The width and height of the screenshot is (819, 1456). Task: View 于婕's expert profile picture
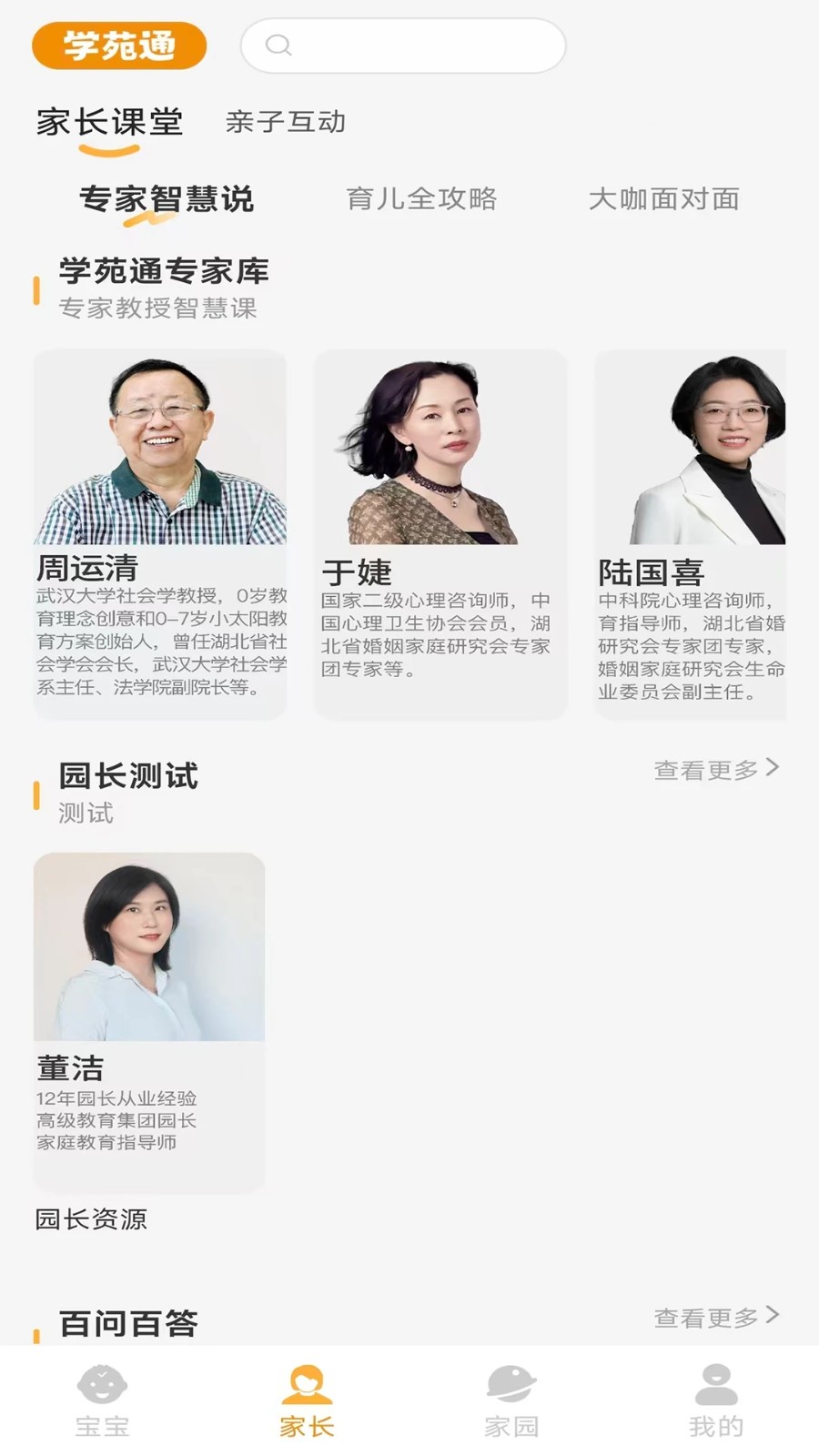[440, 449]
